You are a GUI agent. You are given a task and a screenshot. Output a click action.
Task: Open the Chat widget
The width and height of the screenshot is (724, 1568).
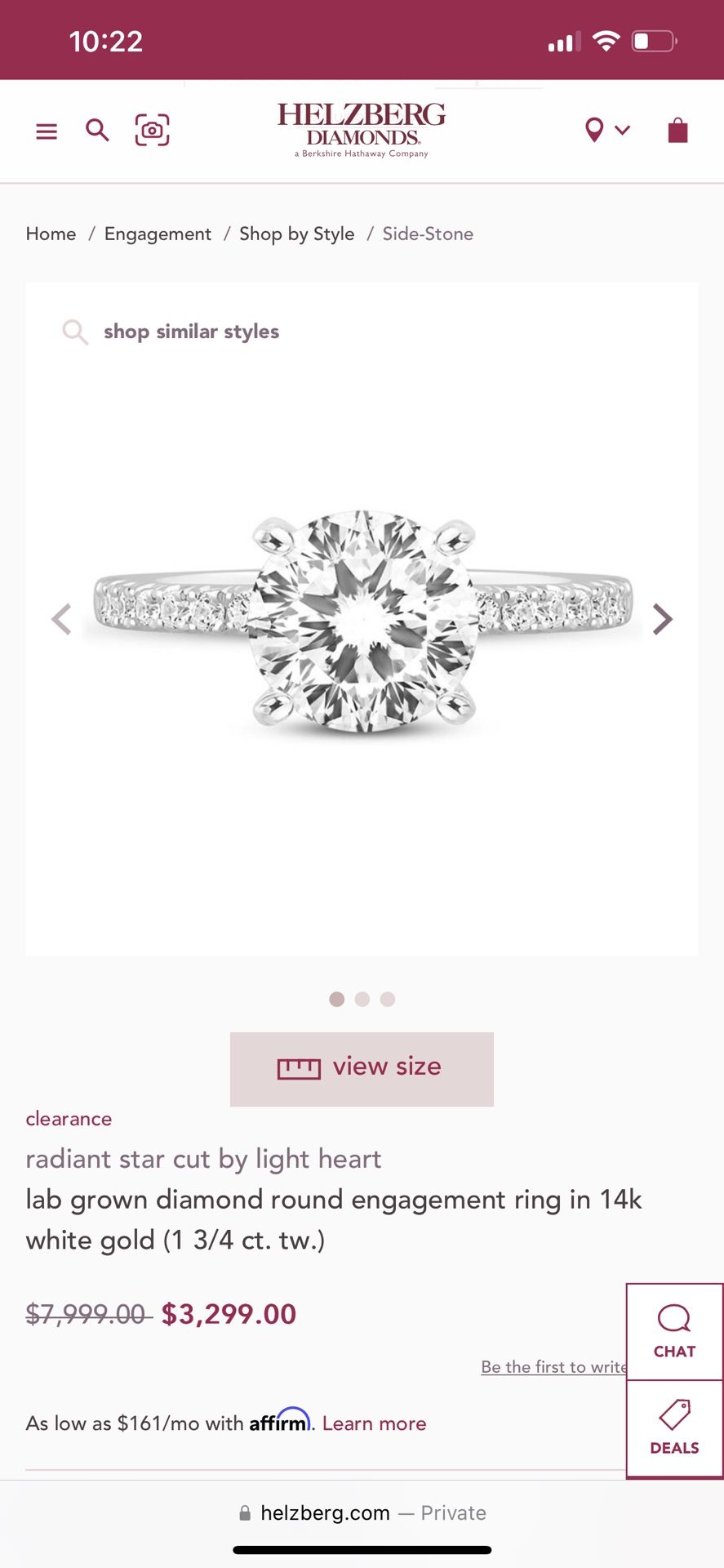674,1332
